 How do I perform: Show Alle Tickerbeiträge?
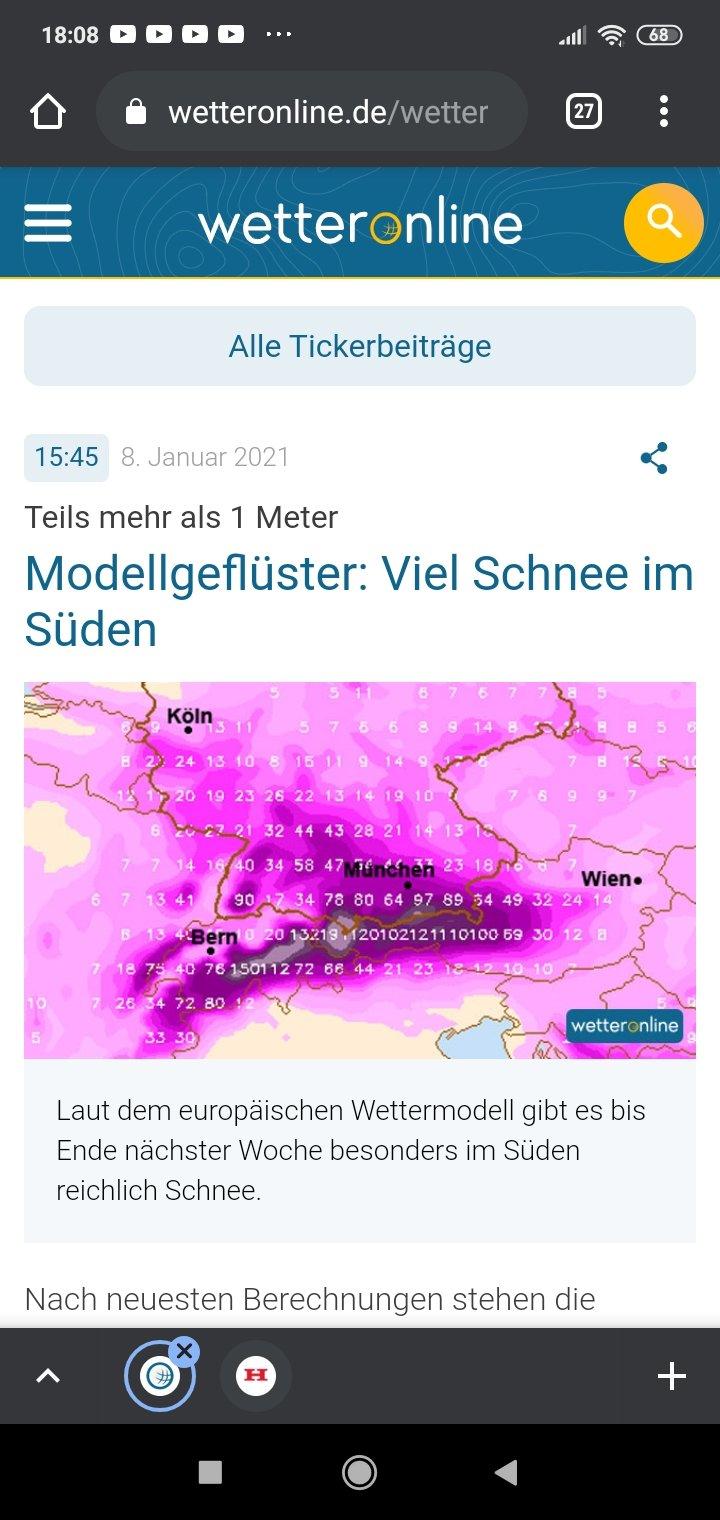coord(360,346)
